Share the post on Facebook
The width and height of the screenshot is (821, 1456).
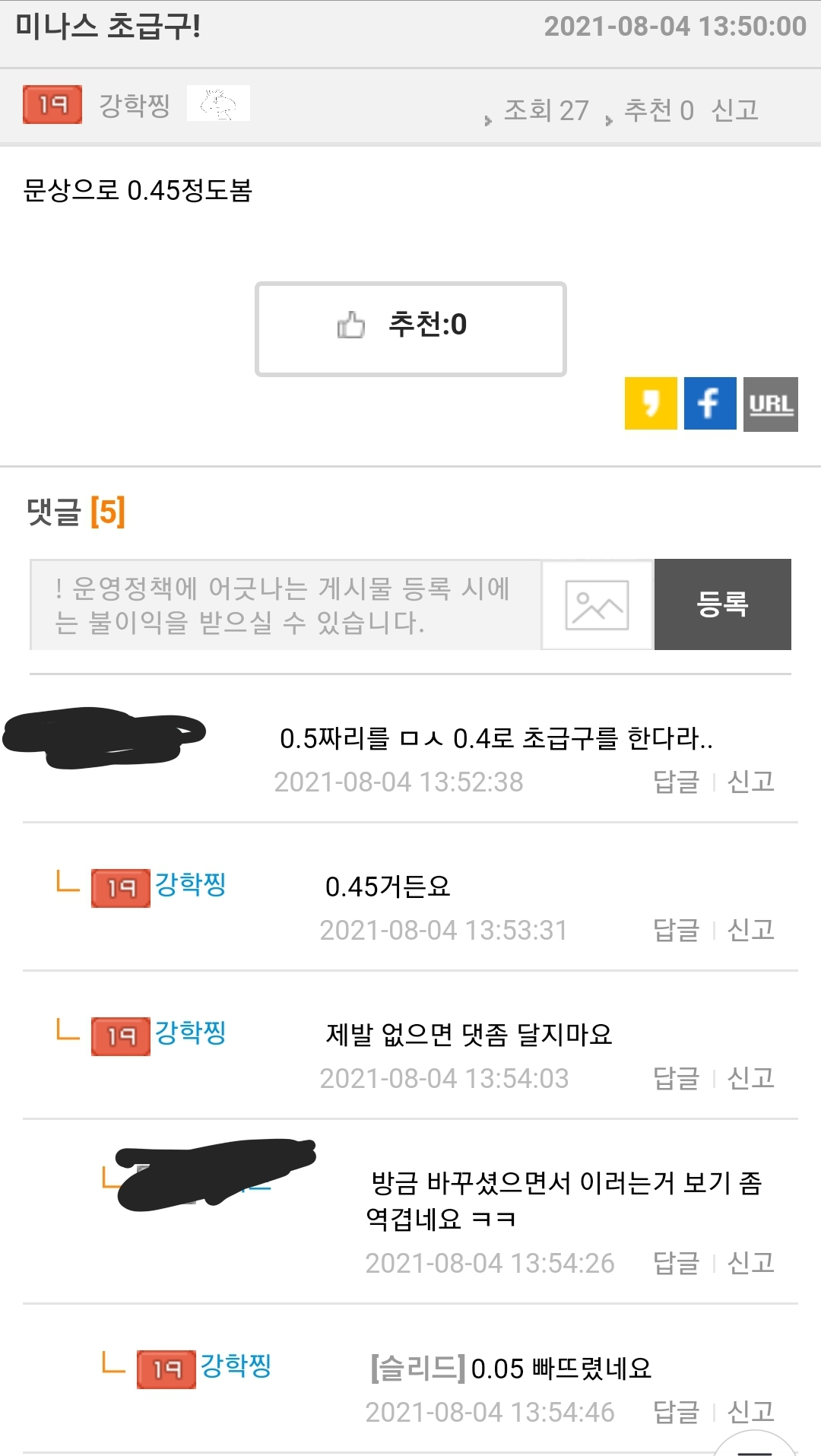[710, 404]
